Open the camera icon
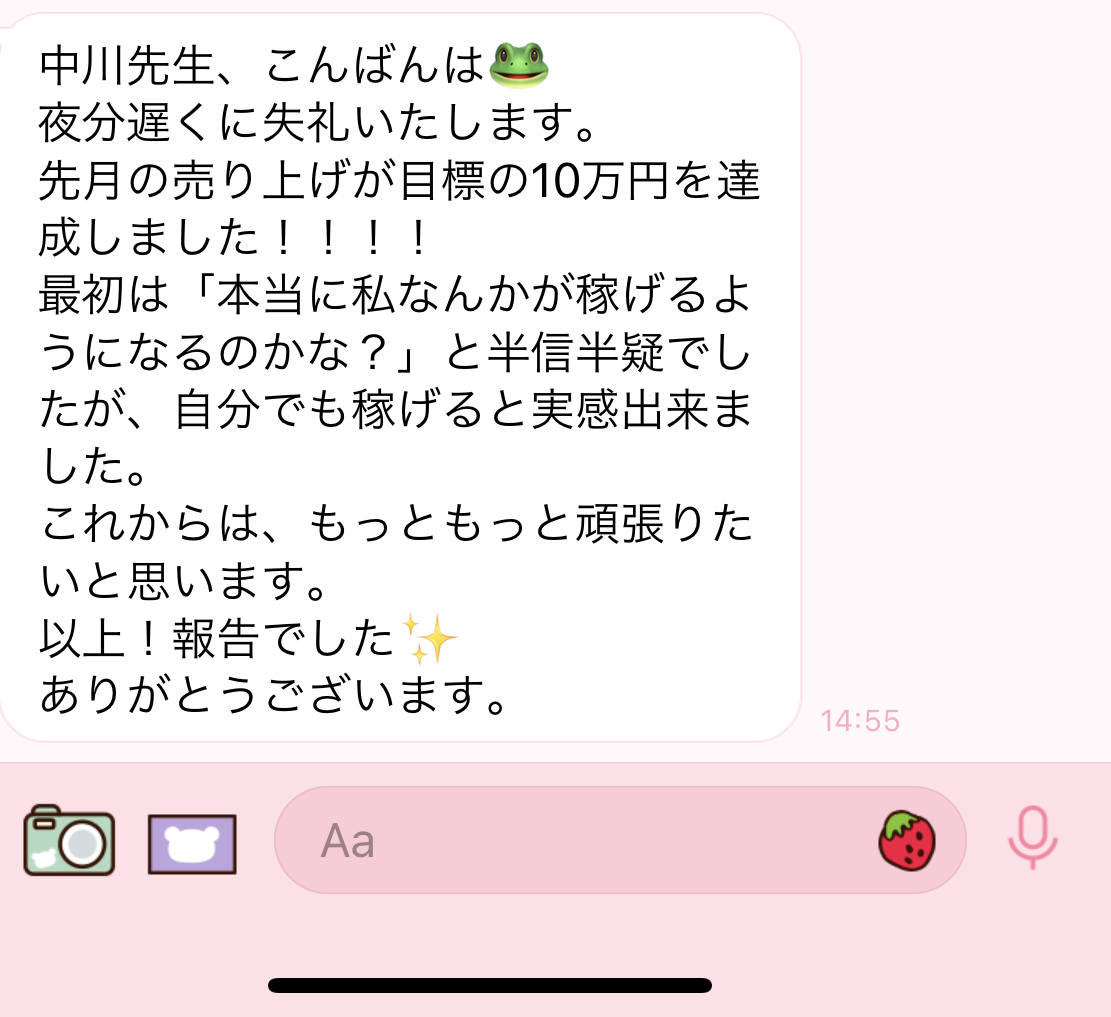The image size is (1111, 1017). 69,841
